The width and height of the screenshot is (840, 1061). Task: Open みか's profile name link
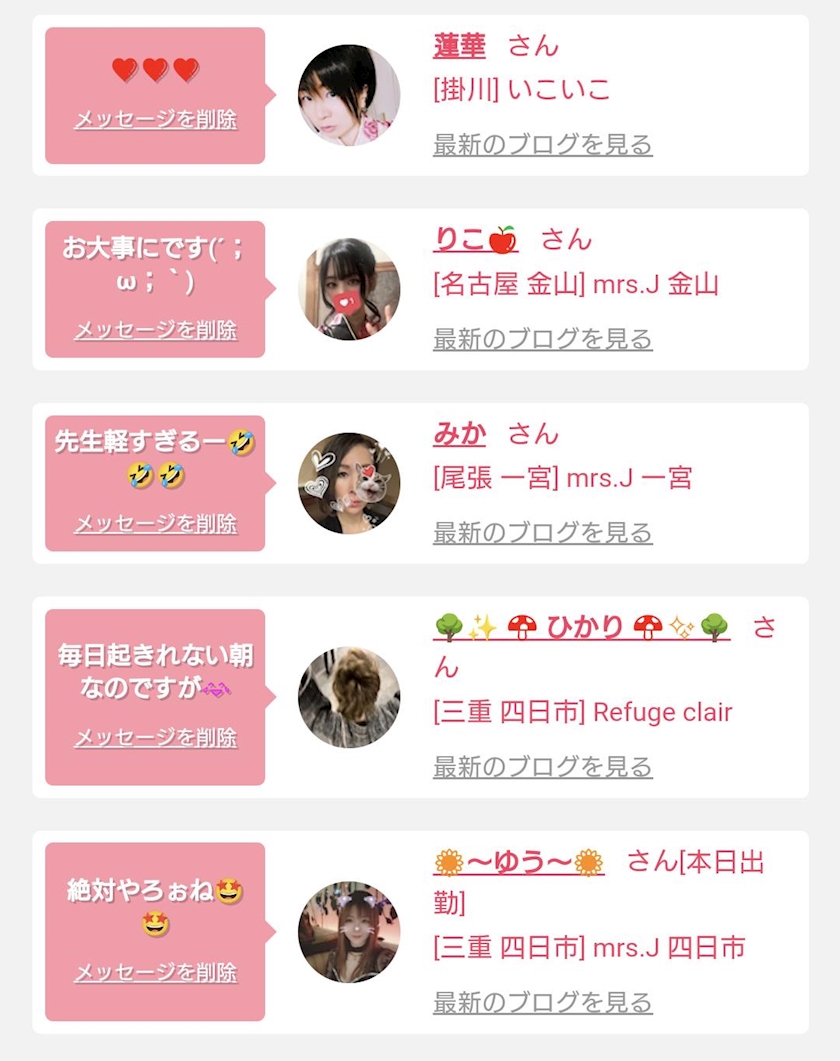pyautogui.click(x=459, y=434)
